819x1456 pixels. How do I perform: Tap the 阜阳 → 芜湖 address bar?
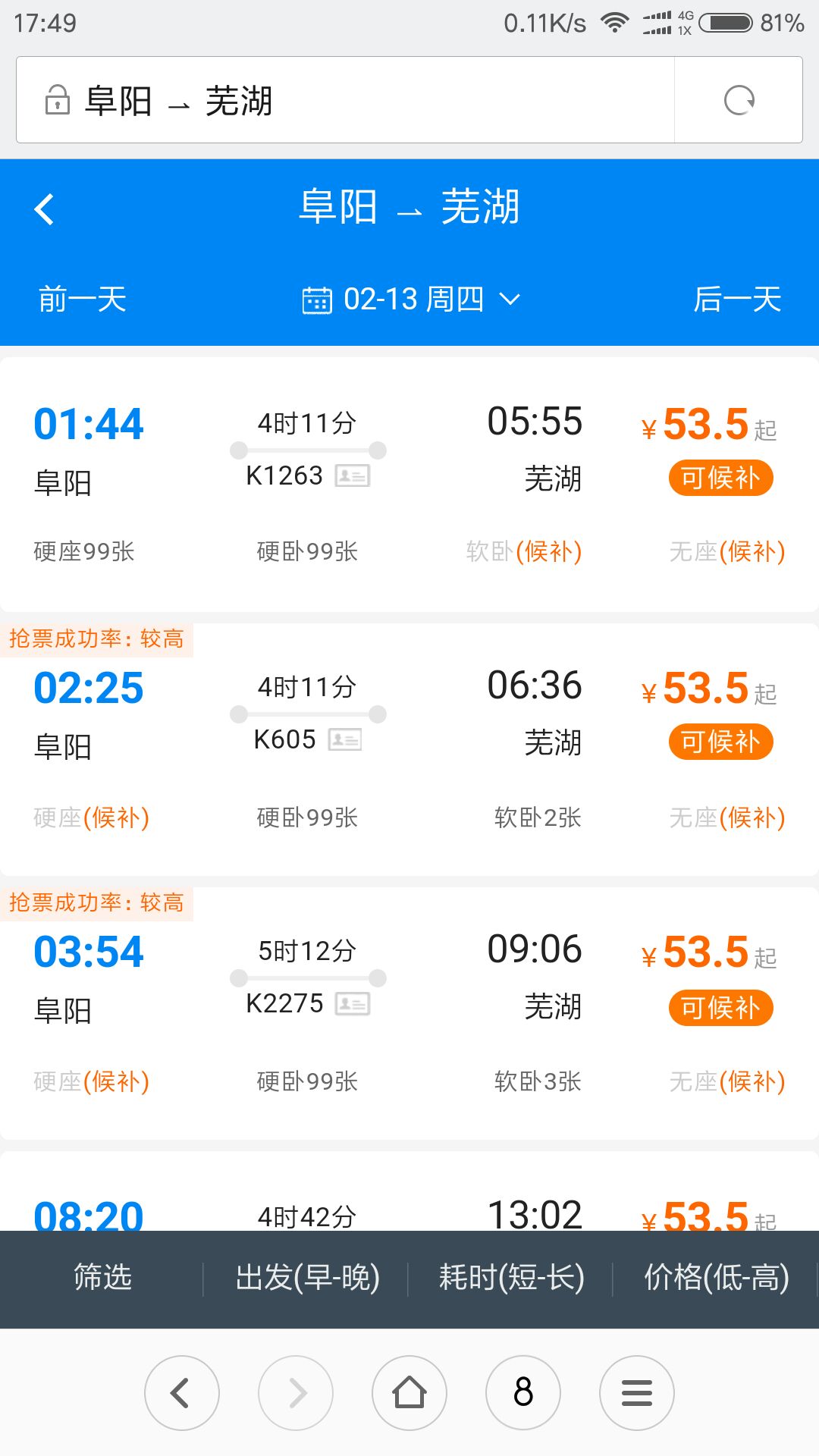click(x=345, y=100)
